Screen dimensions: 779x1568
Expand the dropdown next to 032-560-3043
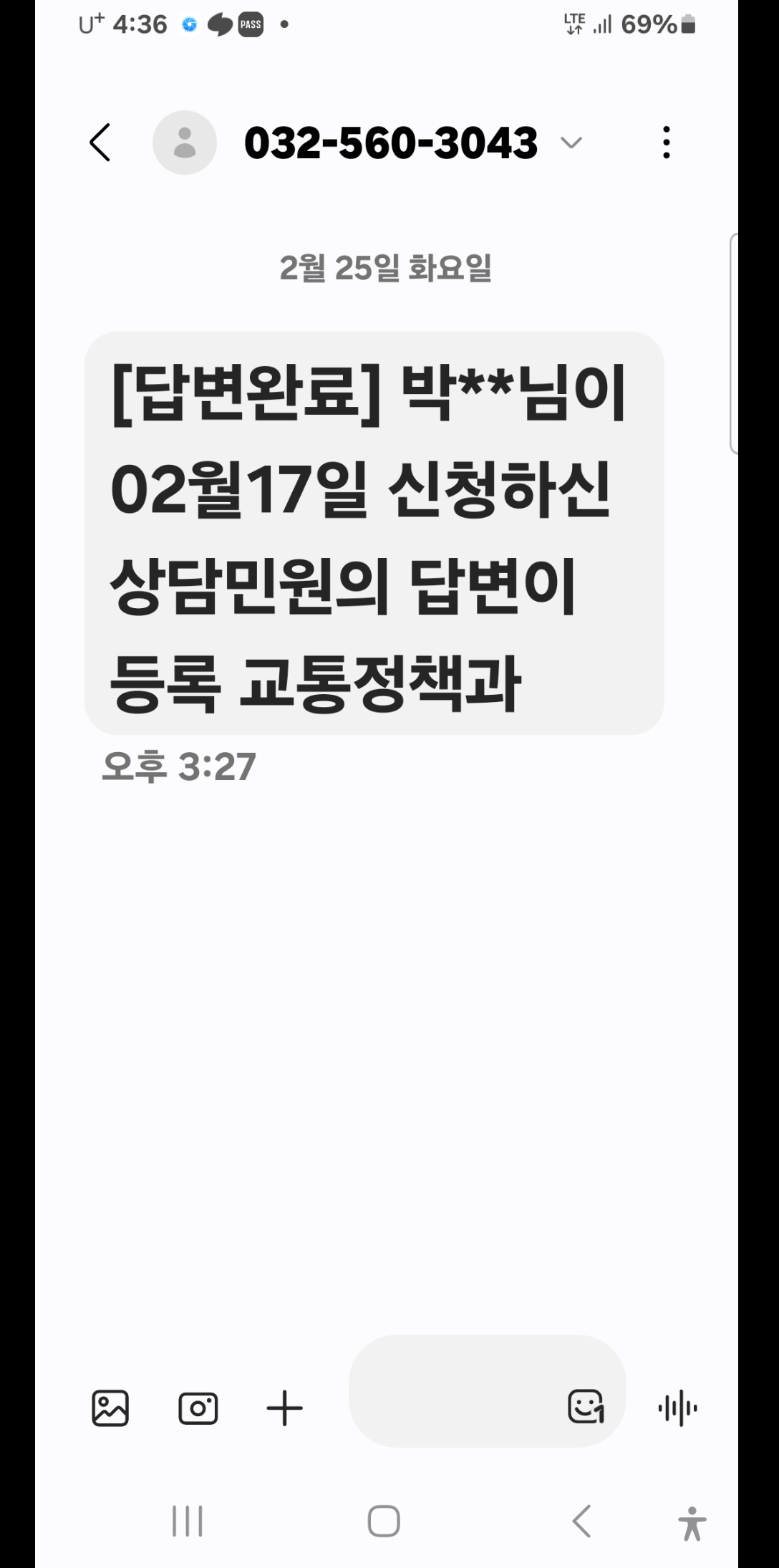pyautogui.click(x=571, y=143)
